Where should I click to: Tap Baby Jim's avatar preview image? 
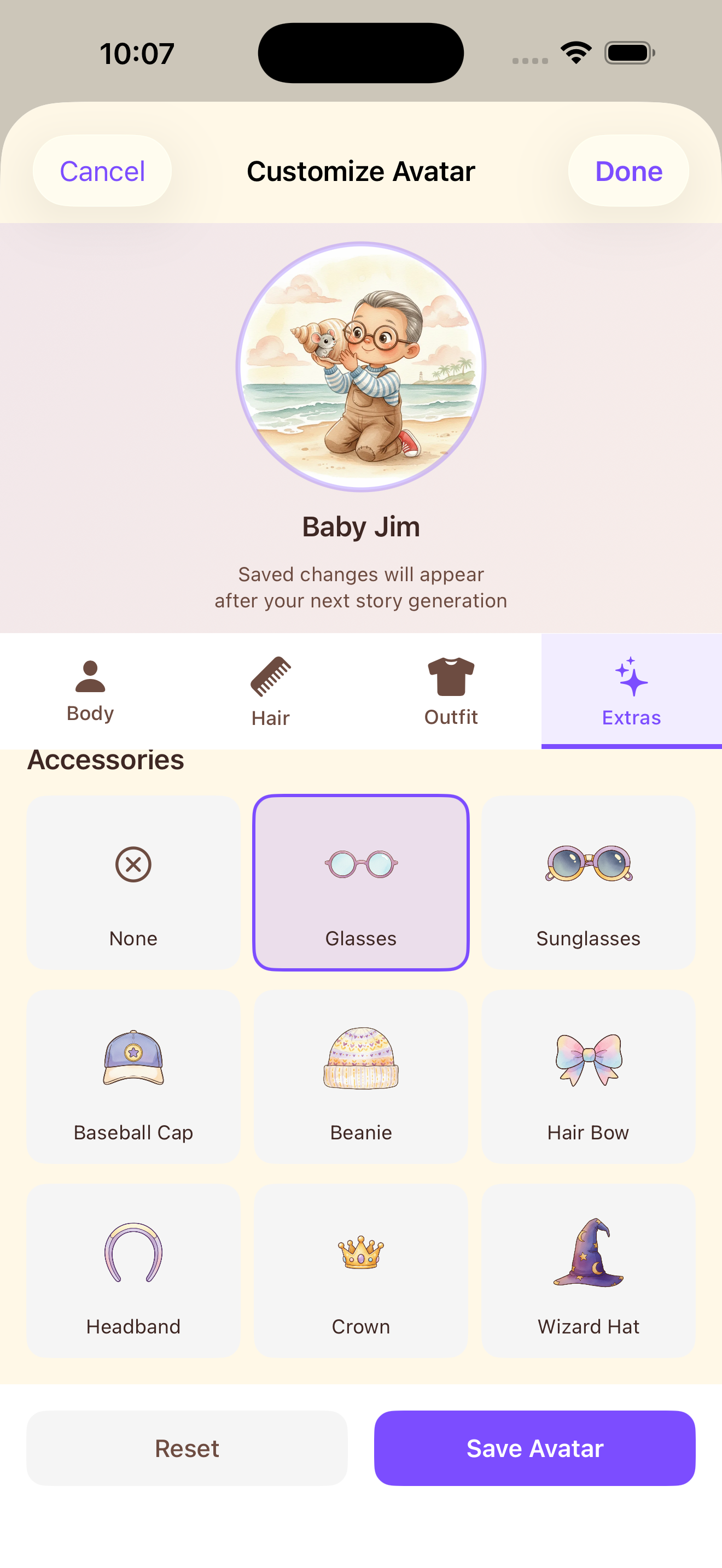click(x=360, y=366)
